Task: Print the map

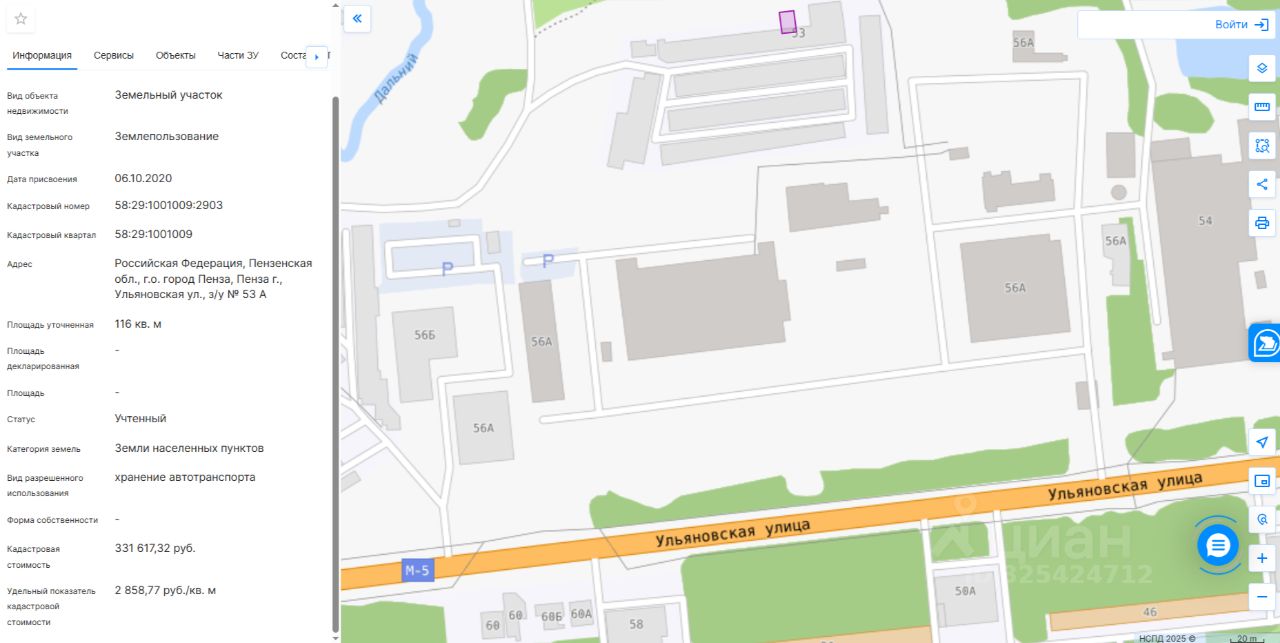Action: [x=1262, y=222]
